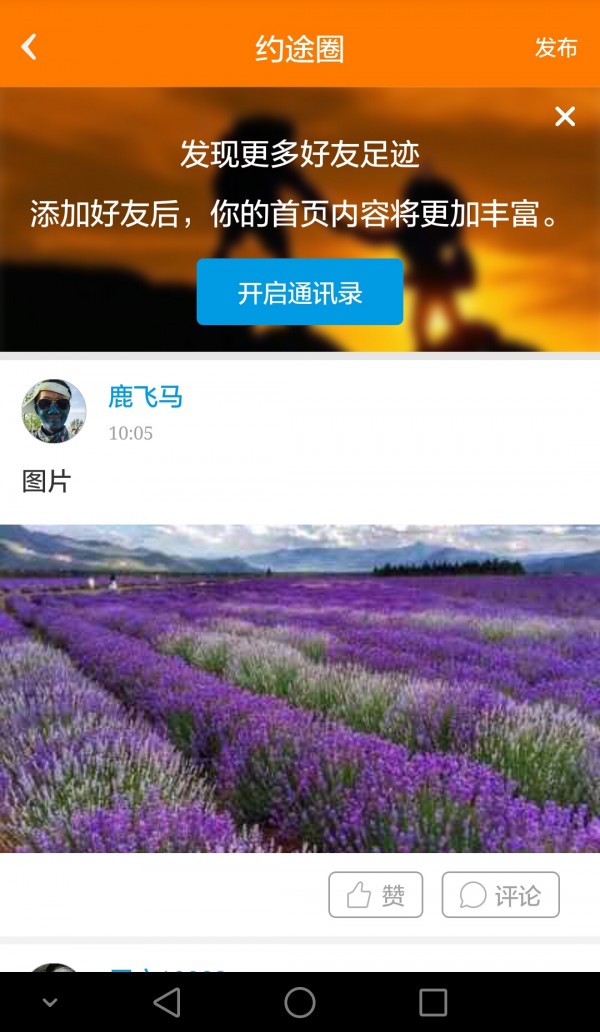Image resolution: width=600 pixels, height=1032 pixels.
Task: Comment on 鹿飞马's post via 评论
Action: click(x=500, y=895)
